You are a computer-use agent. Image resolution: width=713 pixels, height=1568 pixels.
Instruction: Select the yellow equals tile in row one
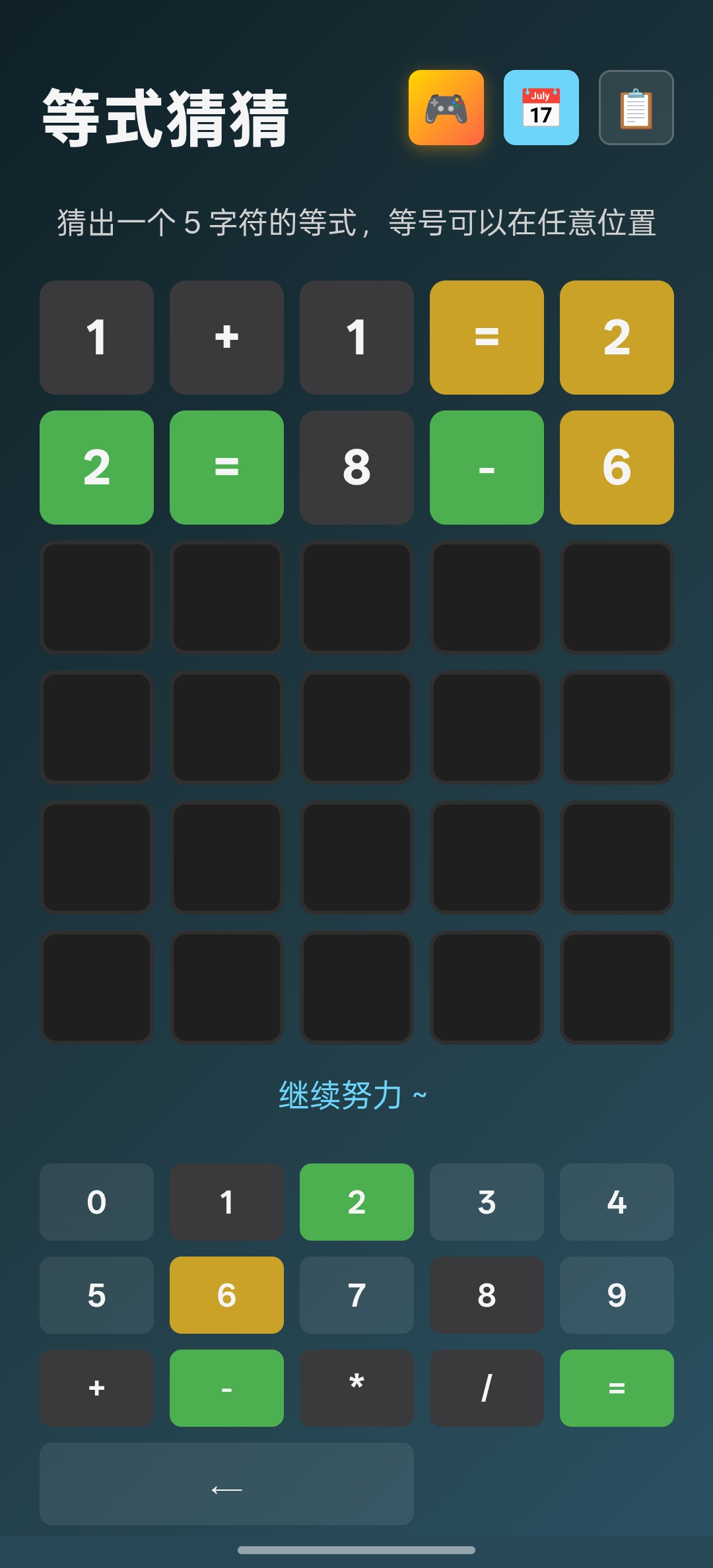487,337
